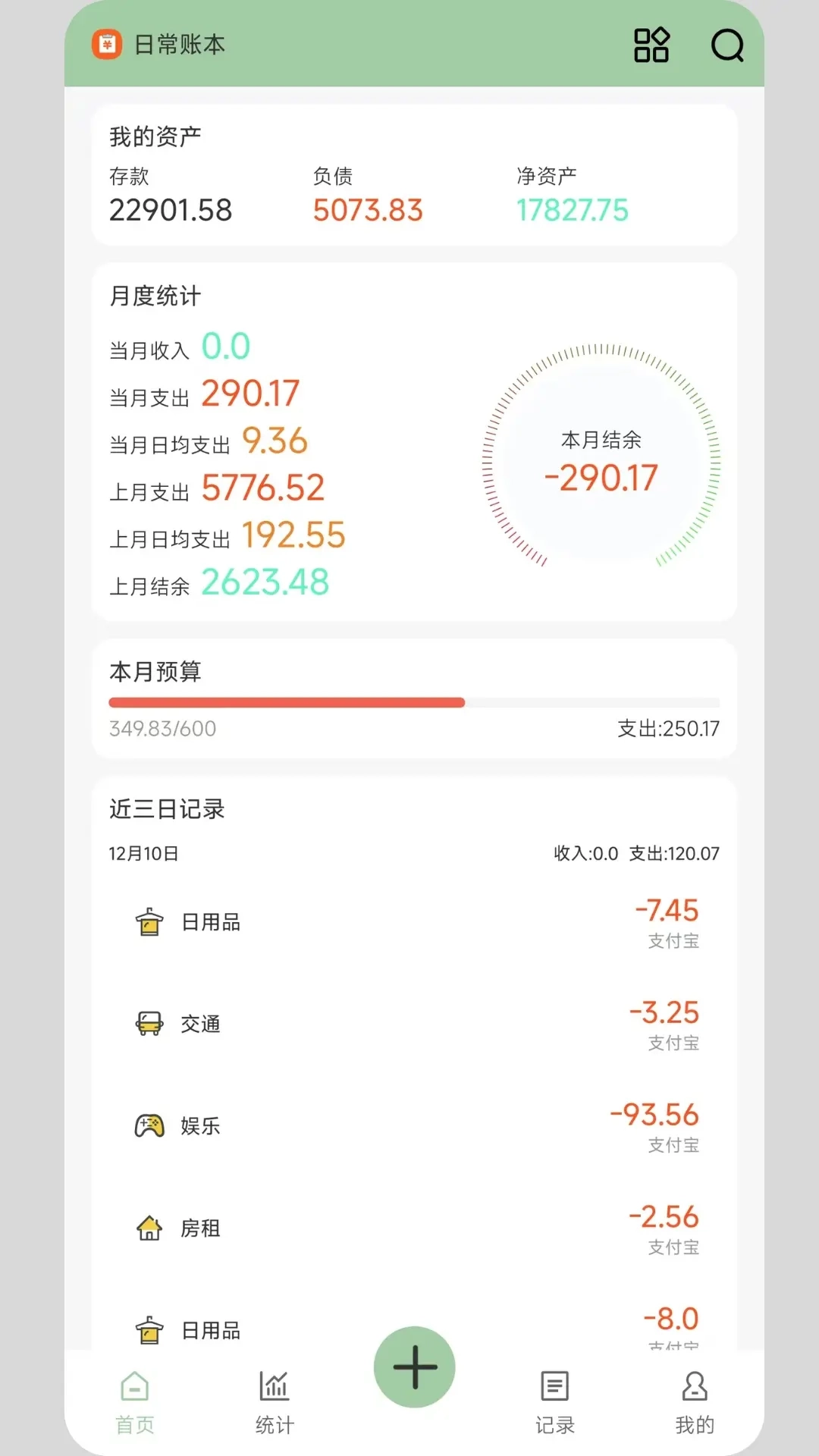Image resolution: width=819 pixels, height=1456 pixels.
Task: Open the 本月预算 budget section
Action: coord(155,672)
